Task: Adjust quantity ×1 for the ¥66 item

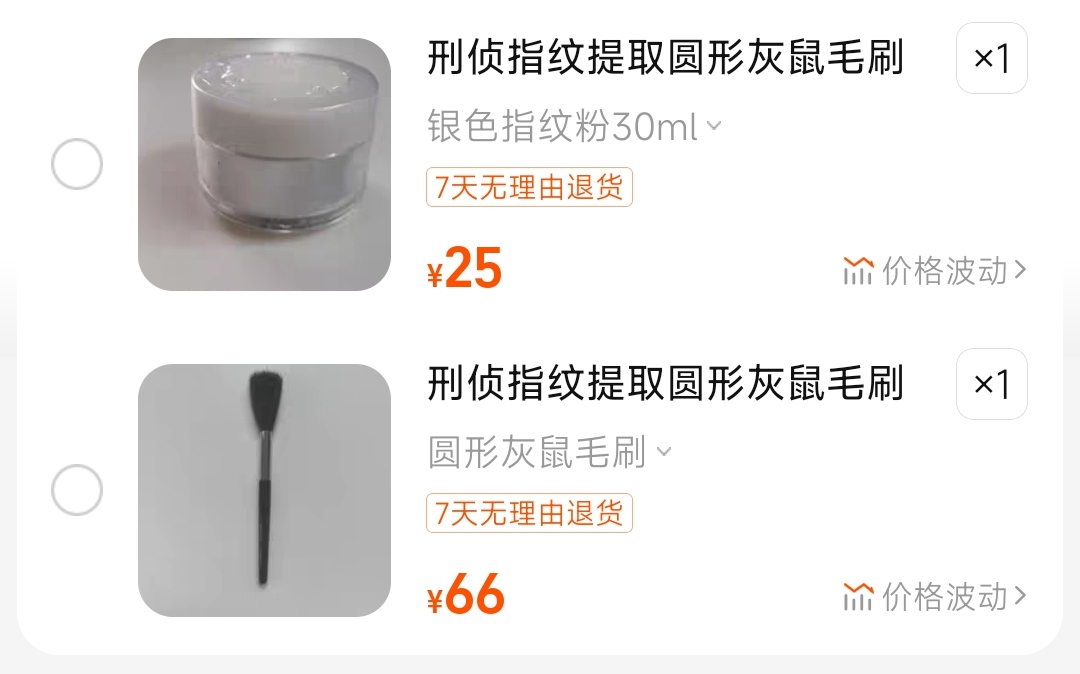Action: point(991,384)
